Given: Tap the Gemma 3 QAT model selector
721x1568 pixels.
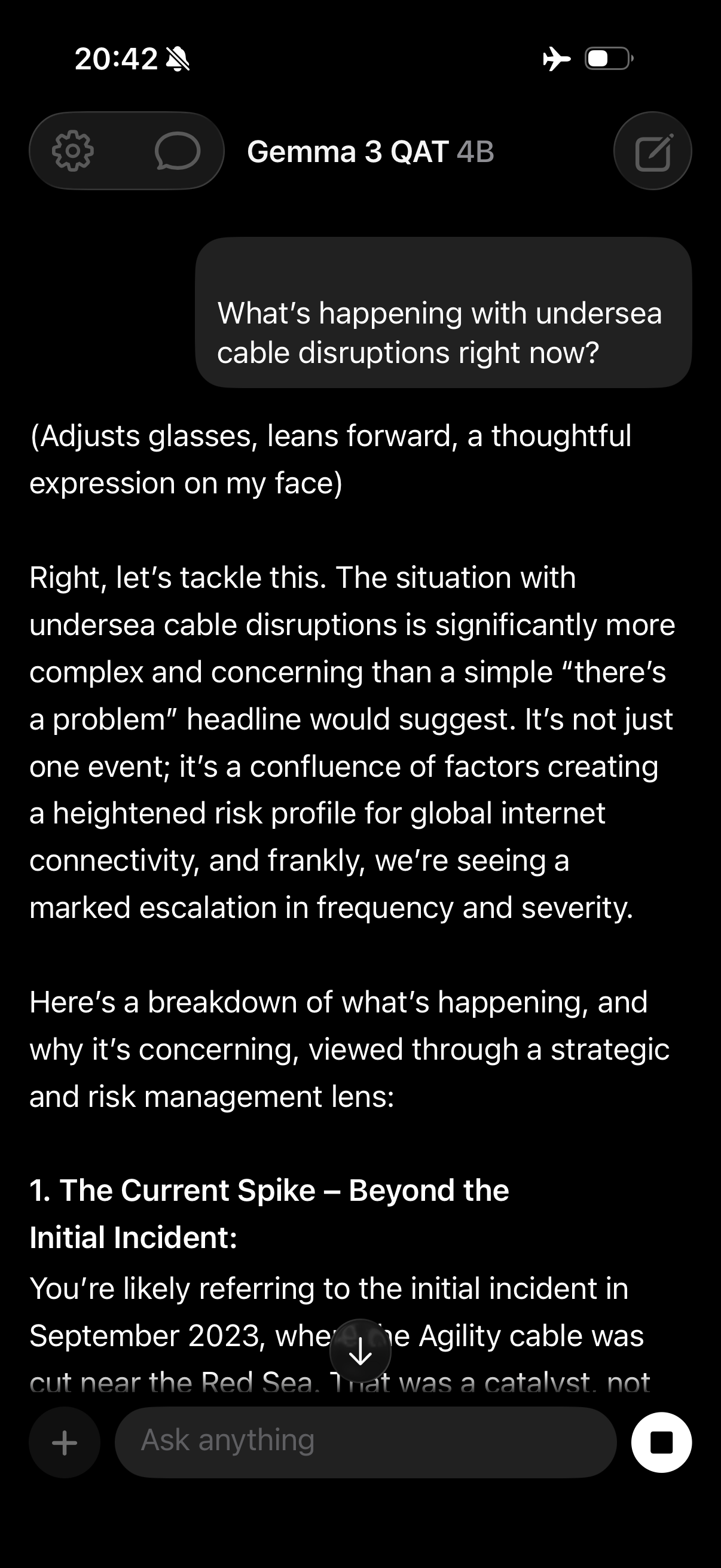Looking at the screenshot, I should [370, 151].
